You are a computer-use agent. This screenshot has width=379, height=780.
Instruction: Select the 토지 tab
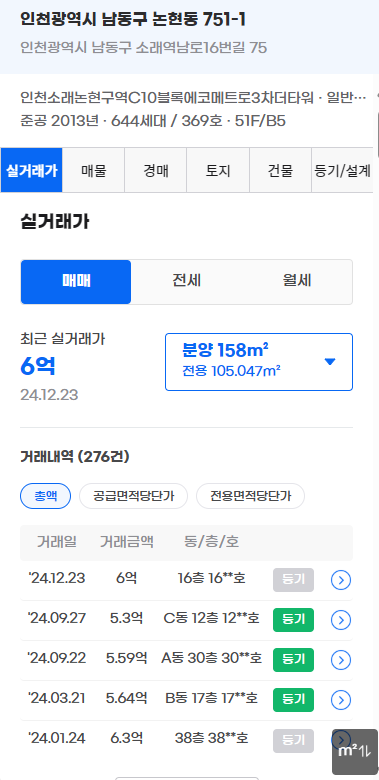coord(218,170)
